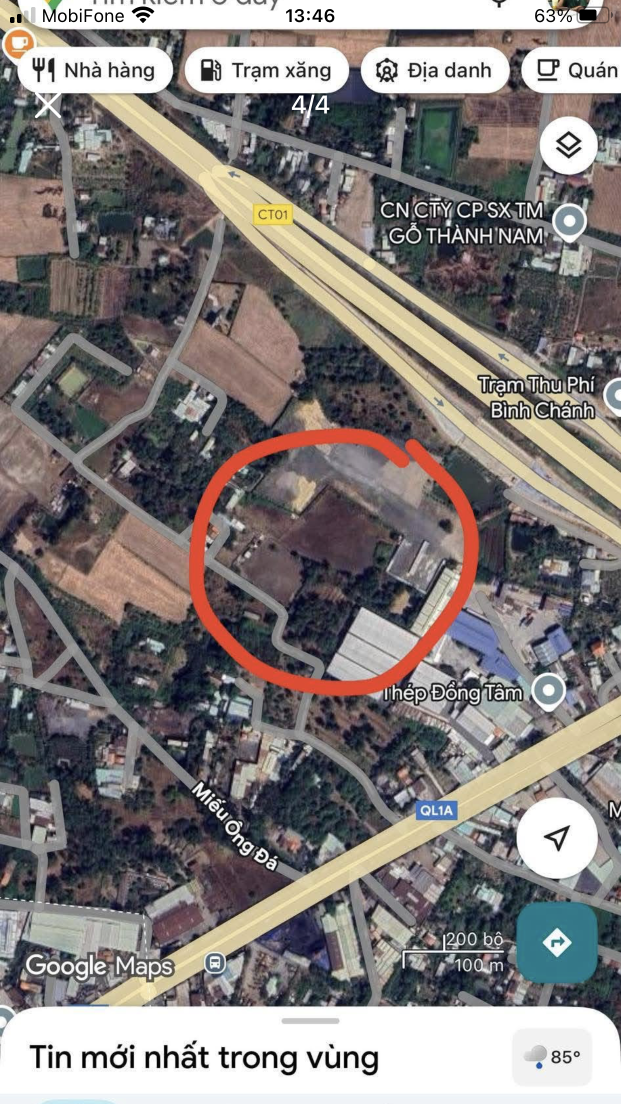The height and width of the screenshot is (1104, 621).
Task: Filter by Trạm xăng chip
Action: pos(266,70)
